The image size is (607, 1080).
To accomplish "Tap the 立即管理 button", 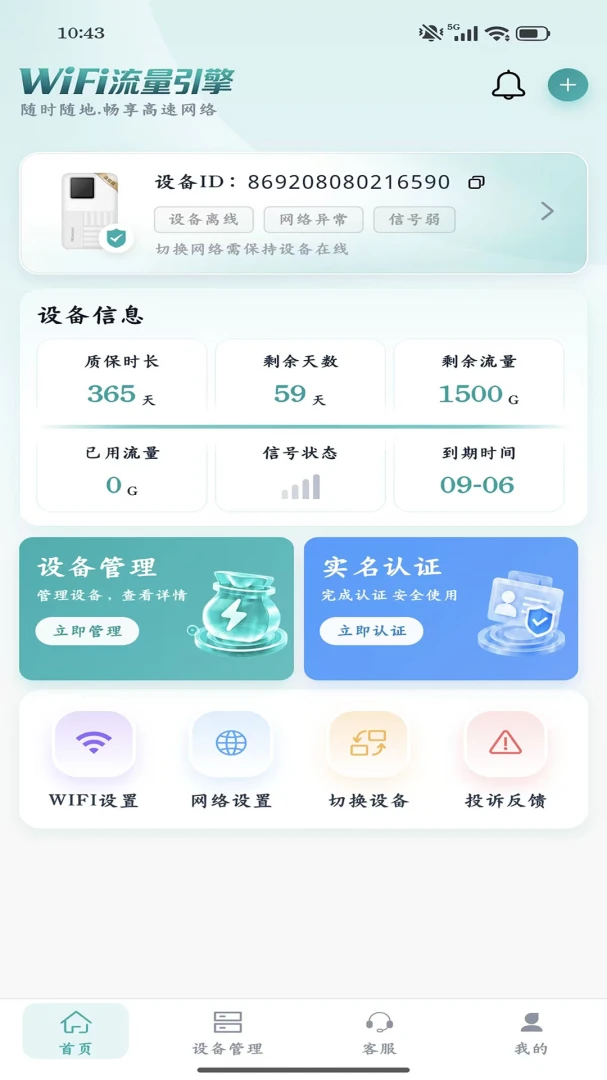I will tap(88, 631).
